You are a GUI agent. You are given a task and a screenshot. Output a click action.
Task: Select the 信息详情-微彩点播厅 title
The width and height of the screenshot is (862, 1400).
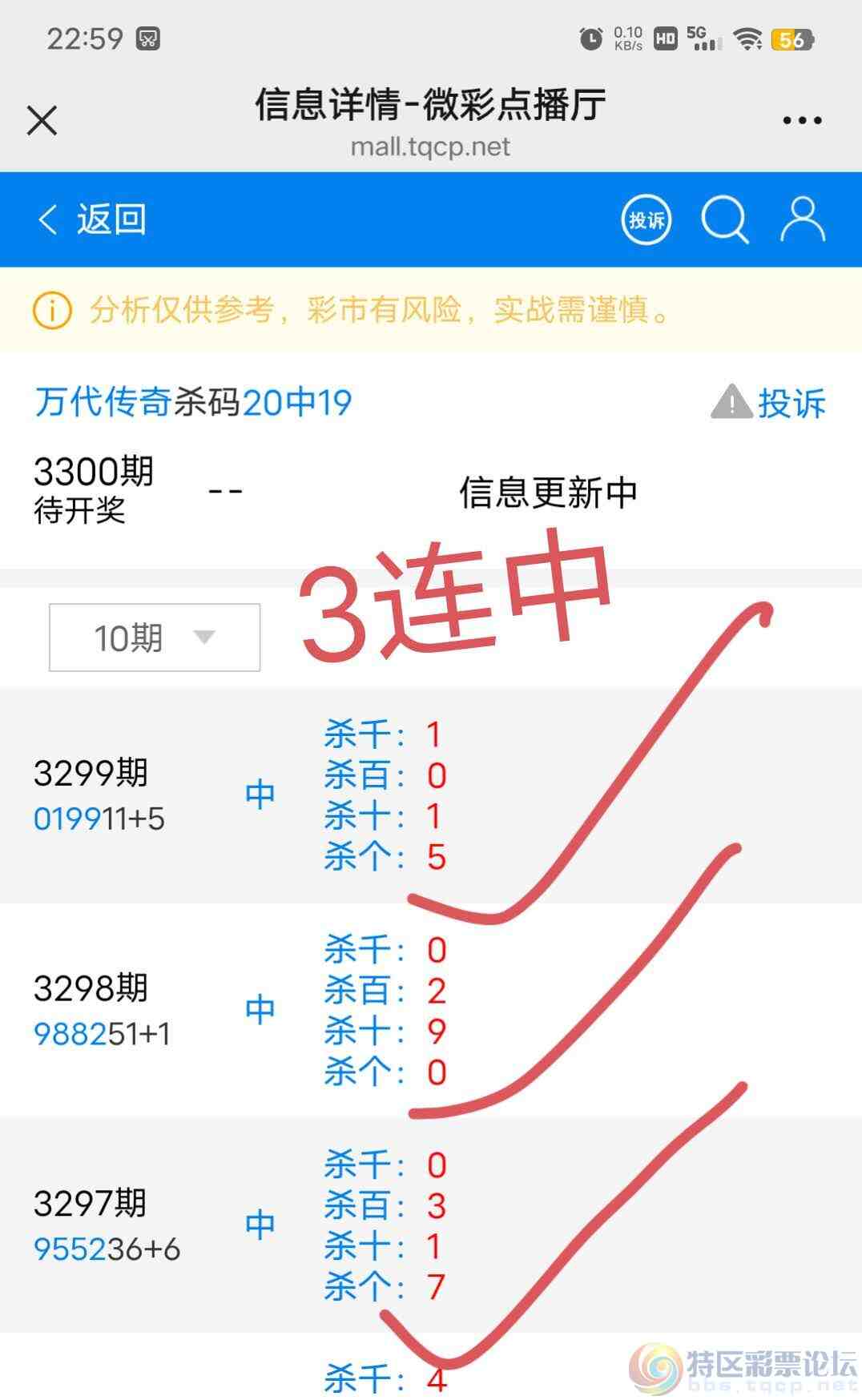click(430, 104)
